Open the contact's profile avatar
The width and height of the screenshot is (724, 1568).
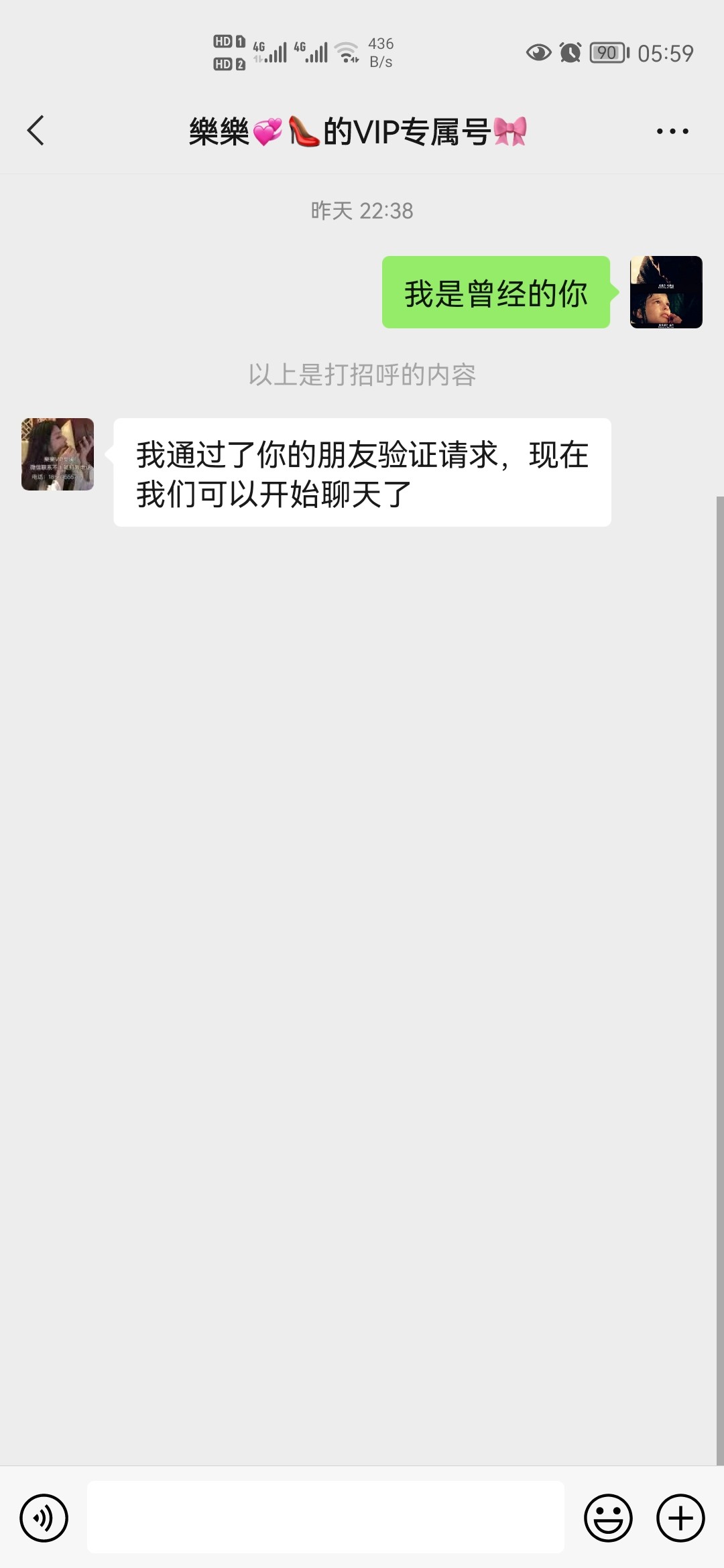point(57,454)
